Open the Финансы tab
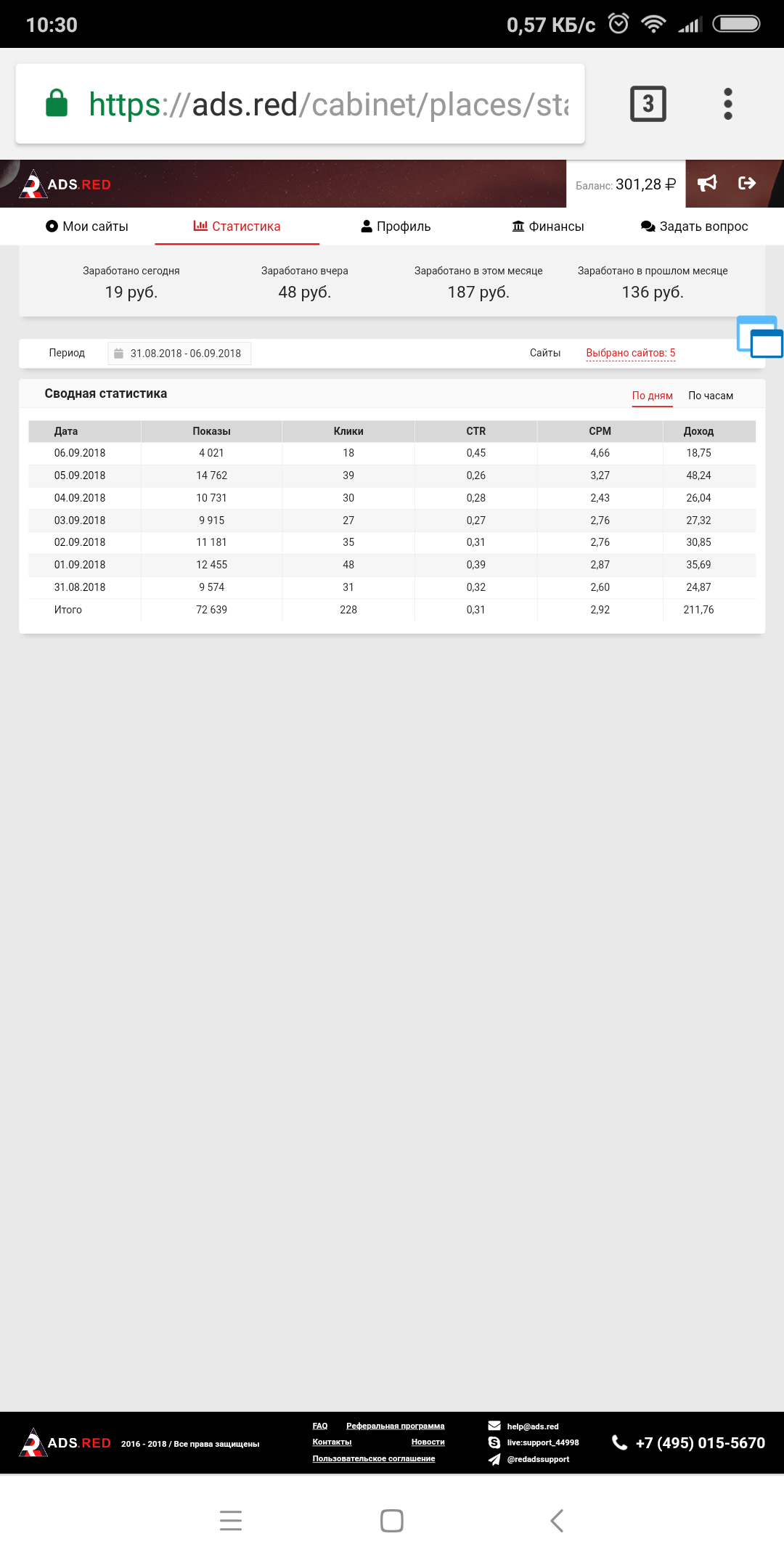 click(x=548, y=226)
